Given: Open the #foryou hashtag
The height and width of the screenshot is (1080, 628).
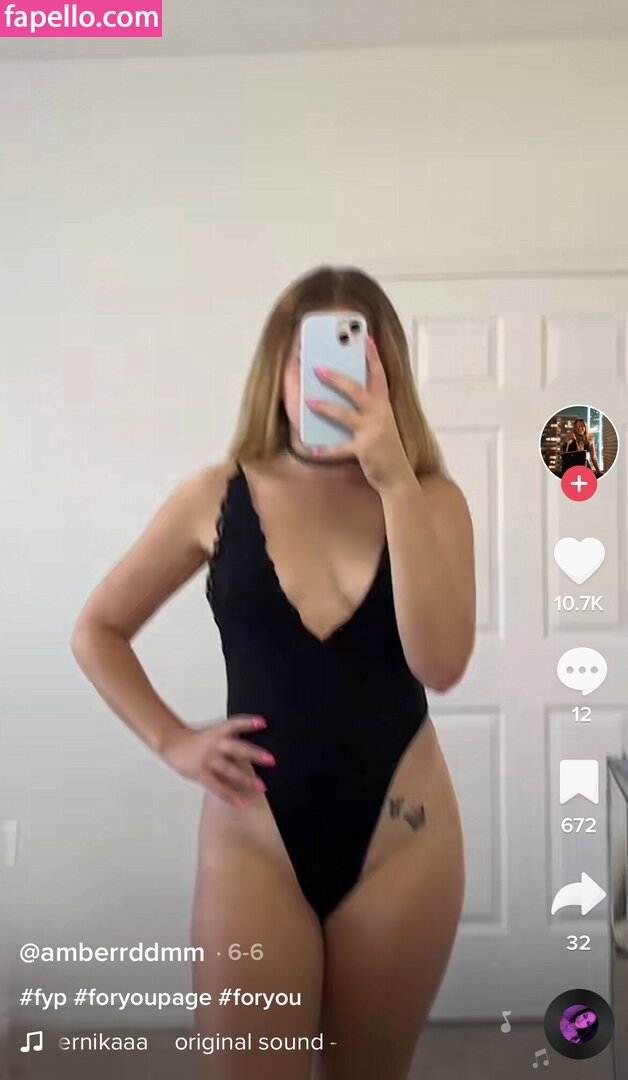Looking at the screenshot, I should (260, 998).
